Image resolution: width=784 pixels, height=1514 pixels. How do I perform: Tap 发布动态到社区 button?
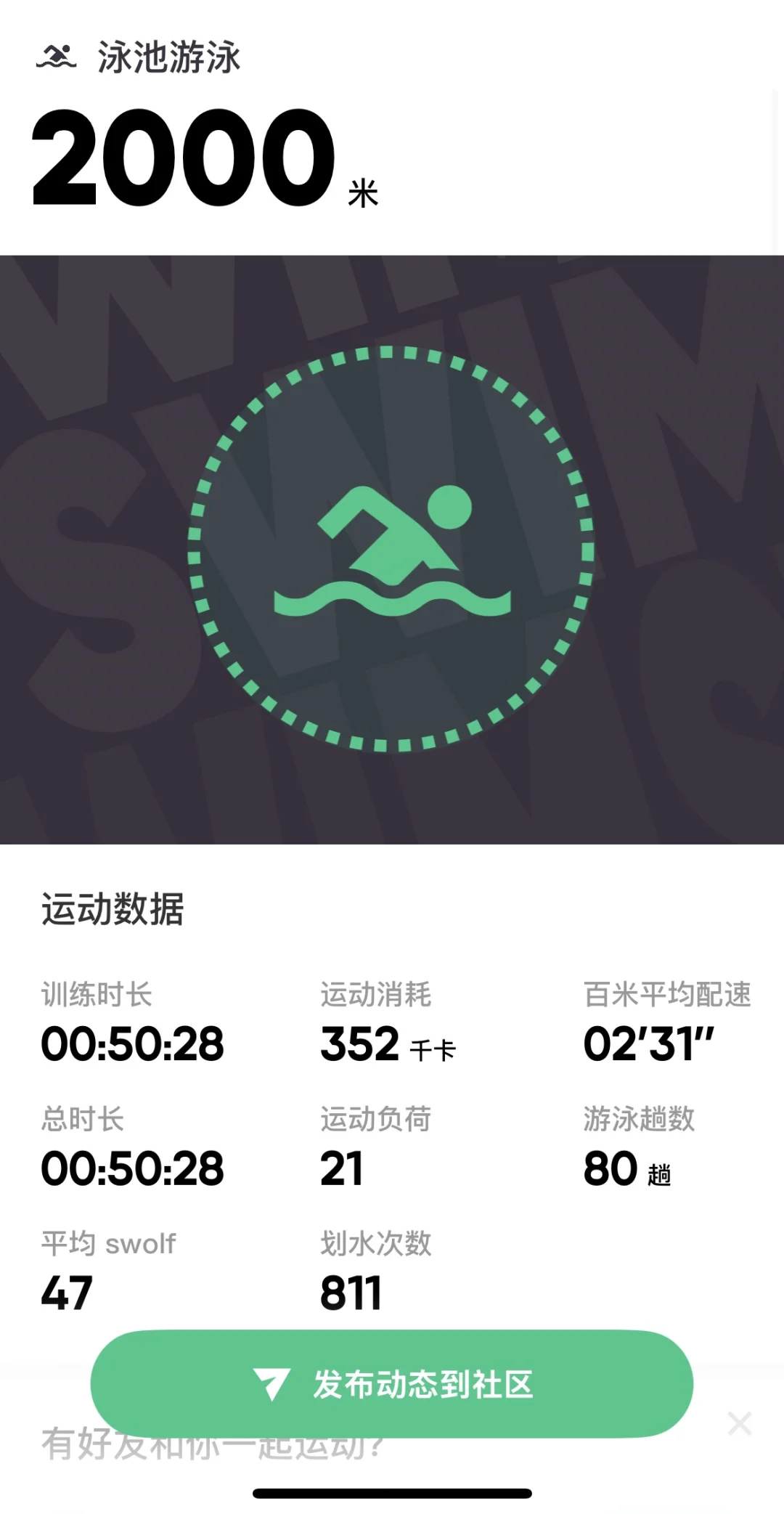pyautogui.click(x=391, y=1384)
